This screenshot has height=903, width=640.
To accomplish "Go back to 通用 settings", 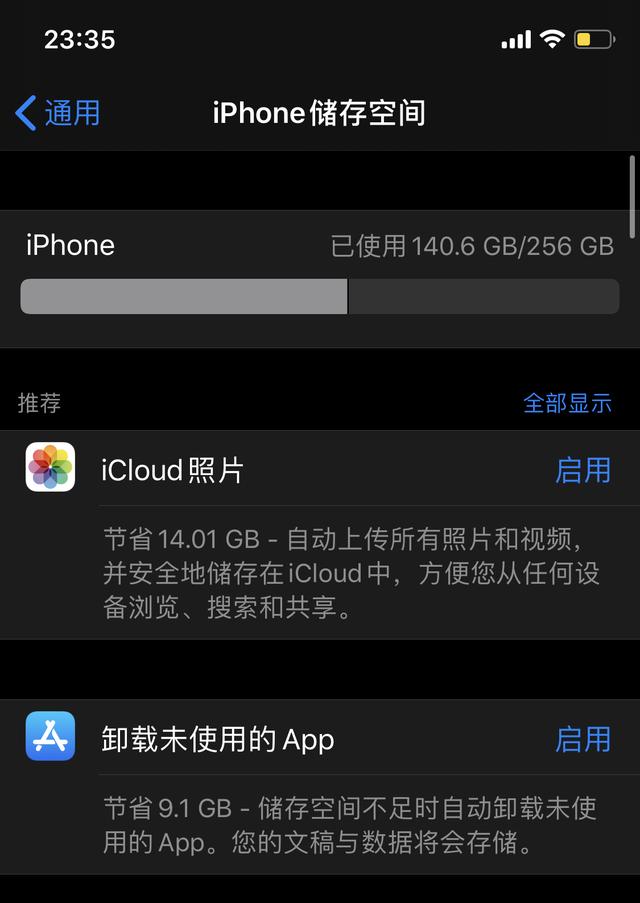I will pos(58,113).
